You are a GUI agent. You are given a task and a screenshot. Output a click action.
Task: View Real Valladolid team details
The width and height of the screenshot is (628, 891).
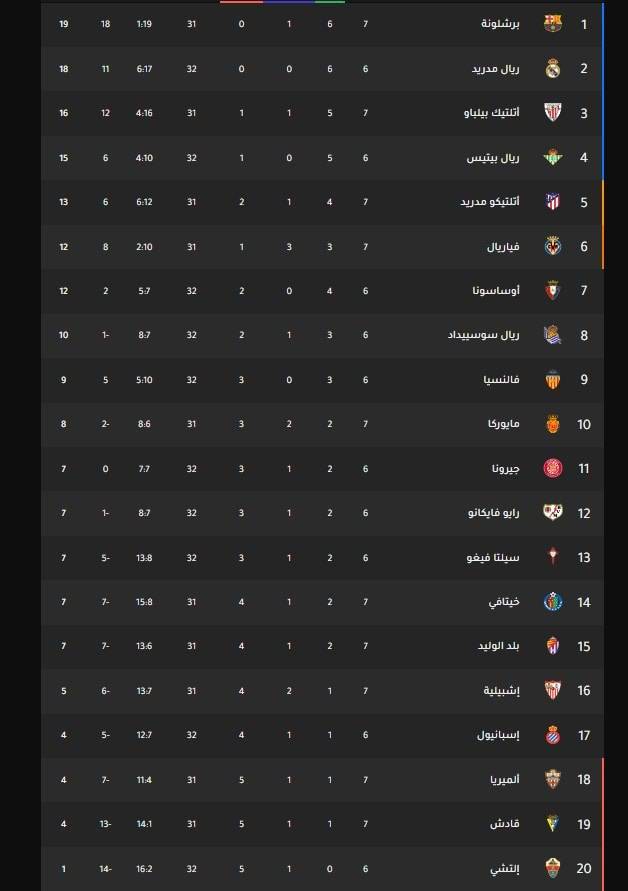tap(497, 646)
